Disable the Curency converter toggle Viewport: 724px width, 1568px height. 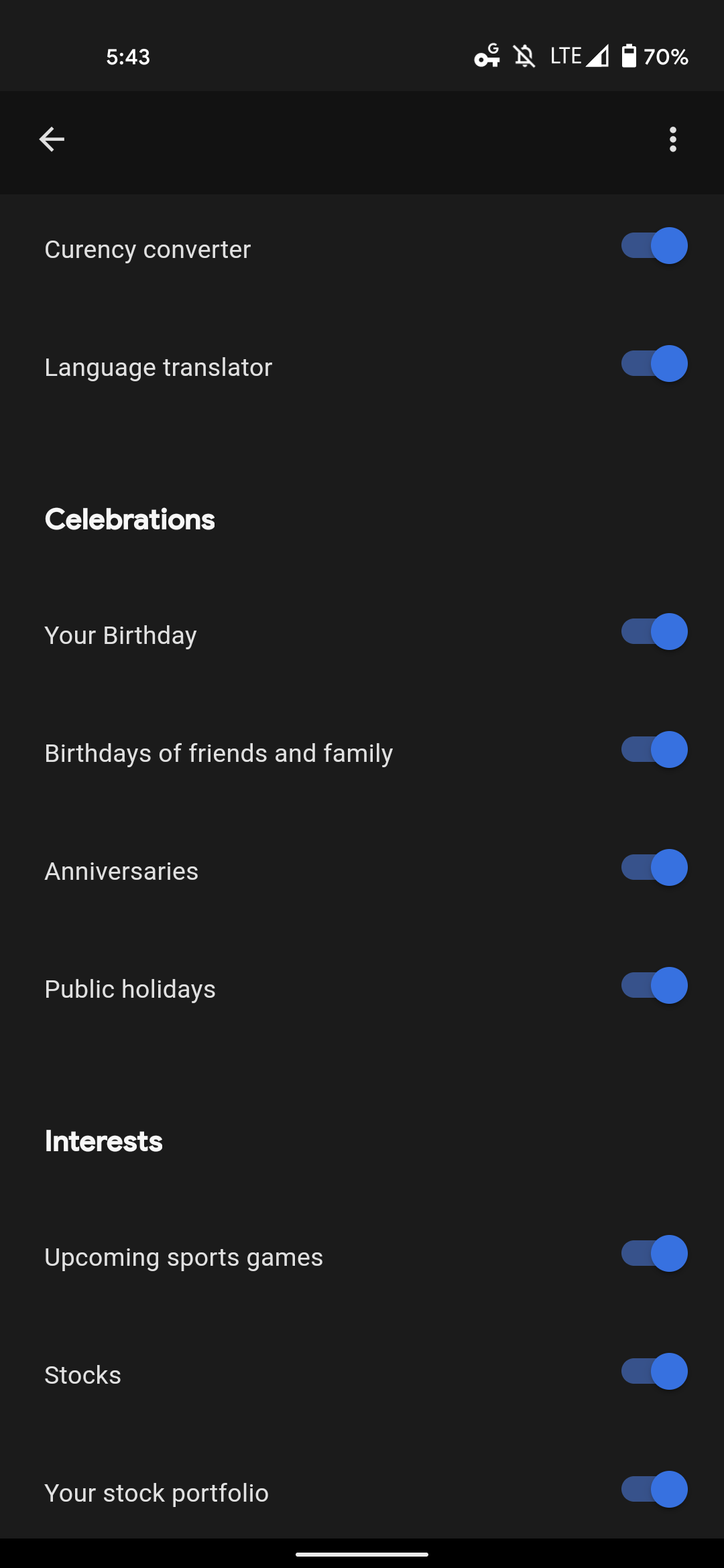654,247
